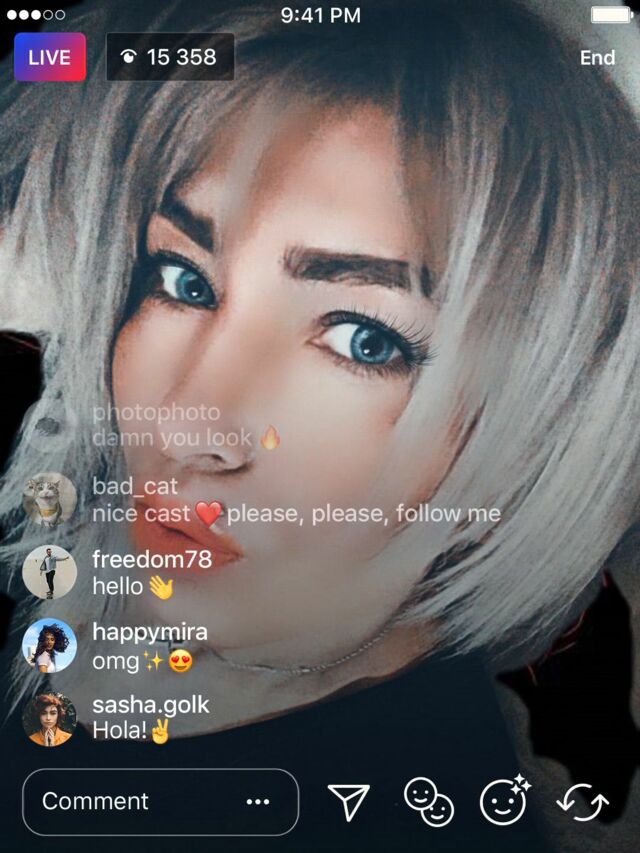Open happymira's profile picture
640x853 pixels.
point(49,646)
